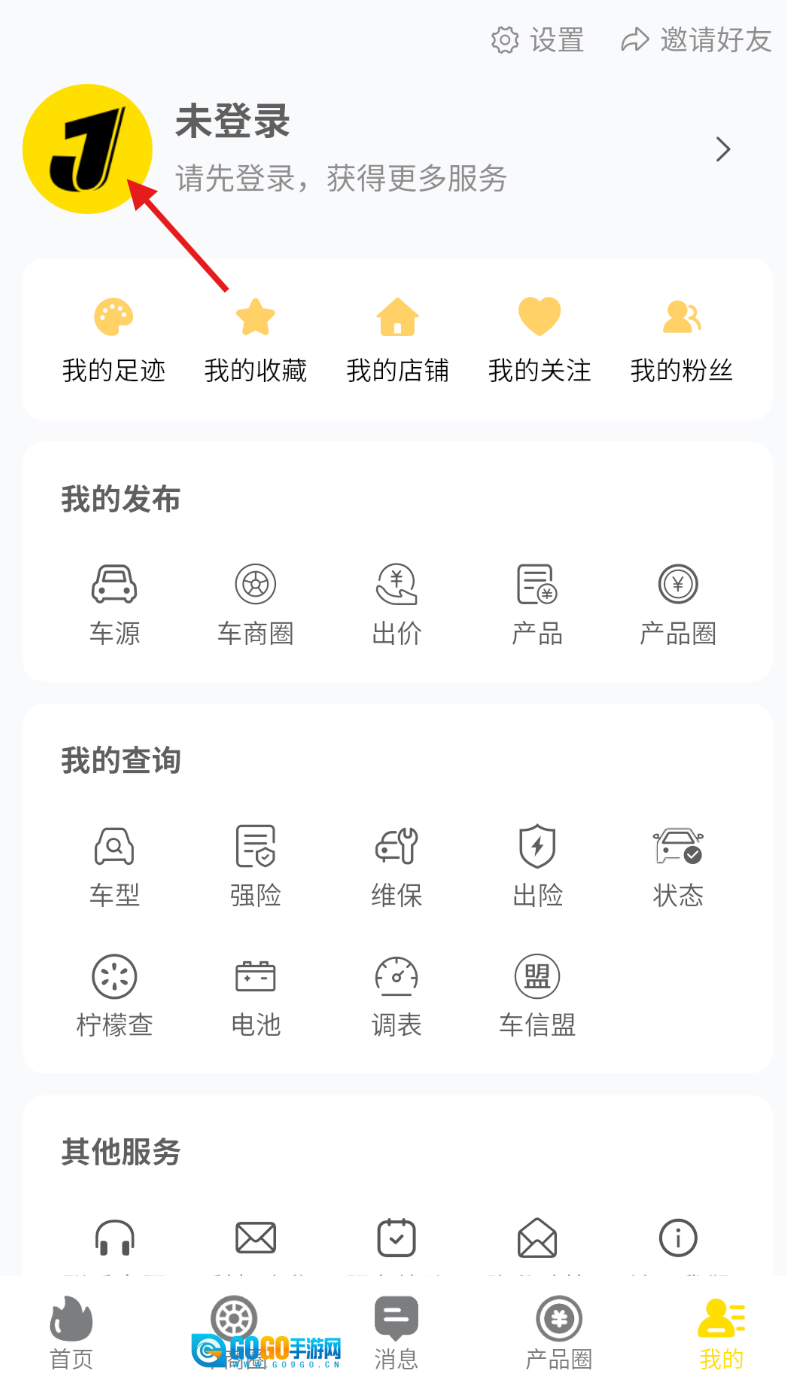
Task: Tap the yellow profile avatar
Action: pos(87,149)
